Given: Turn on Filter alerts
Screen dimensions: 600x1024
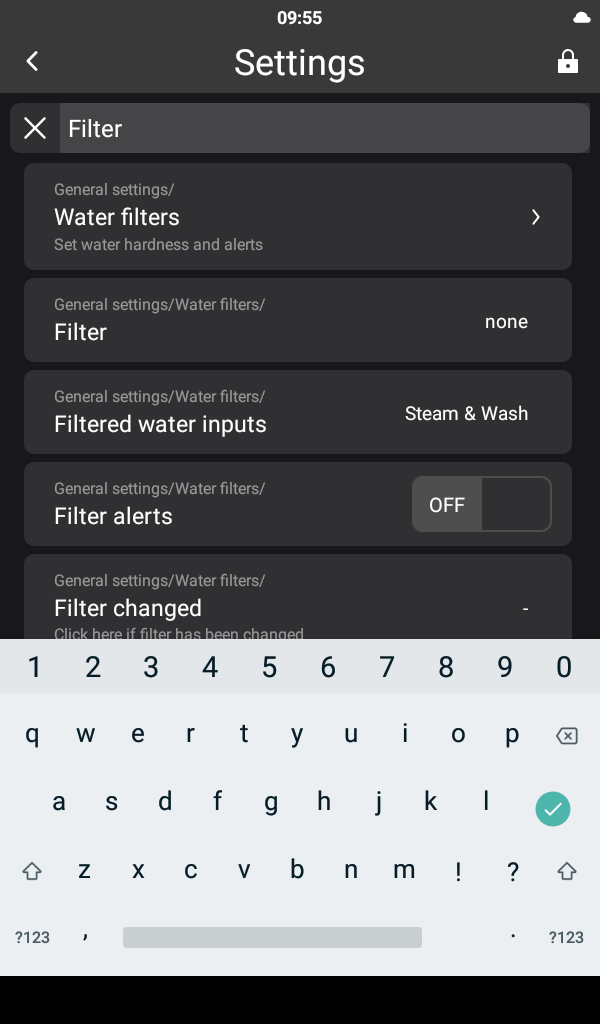Looking at the screenshot, I should click(481, 504).
